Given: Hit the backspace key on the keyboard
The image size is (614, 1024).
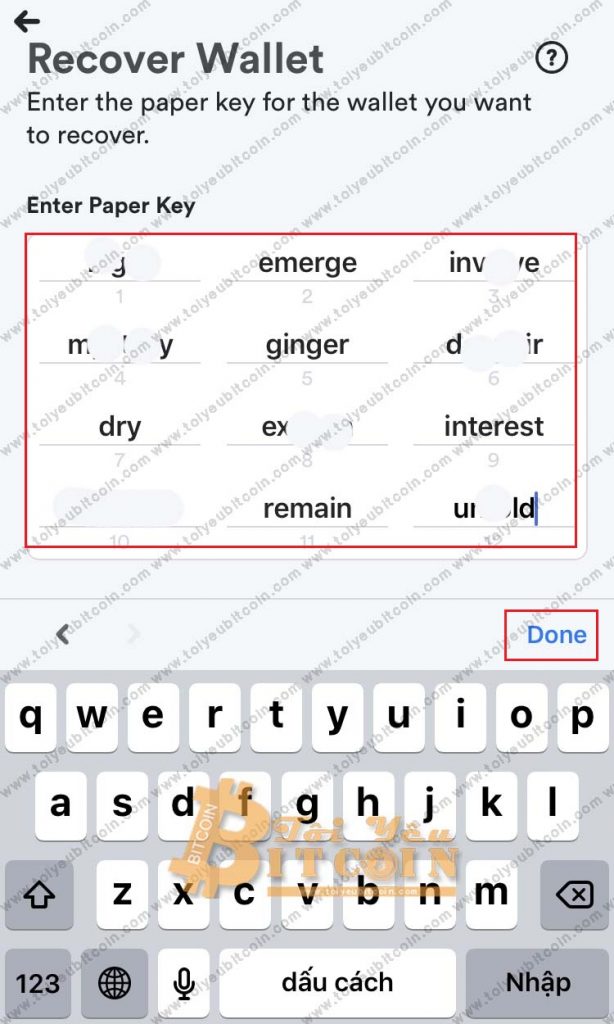Looking at the screenshot, I should click(x=575, y=895).
